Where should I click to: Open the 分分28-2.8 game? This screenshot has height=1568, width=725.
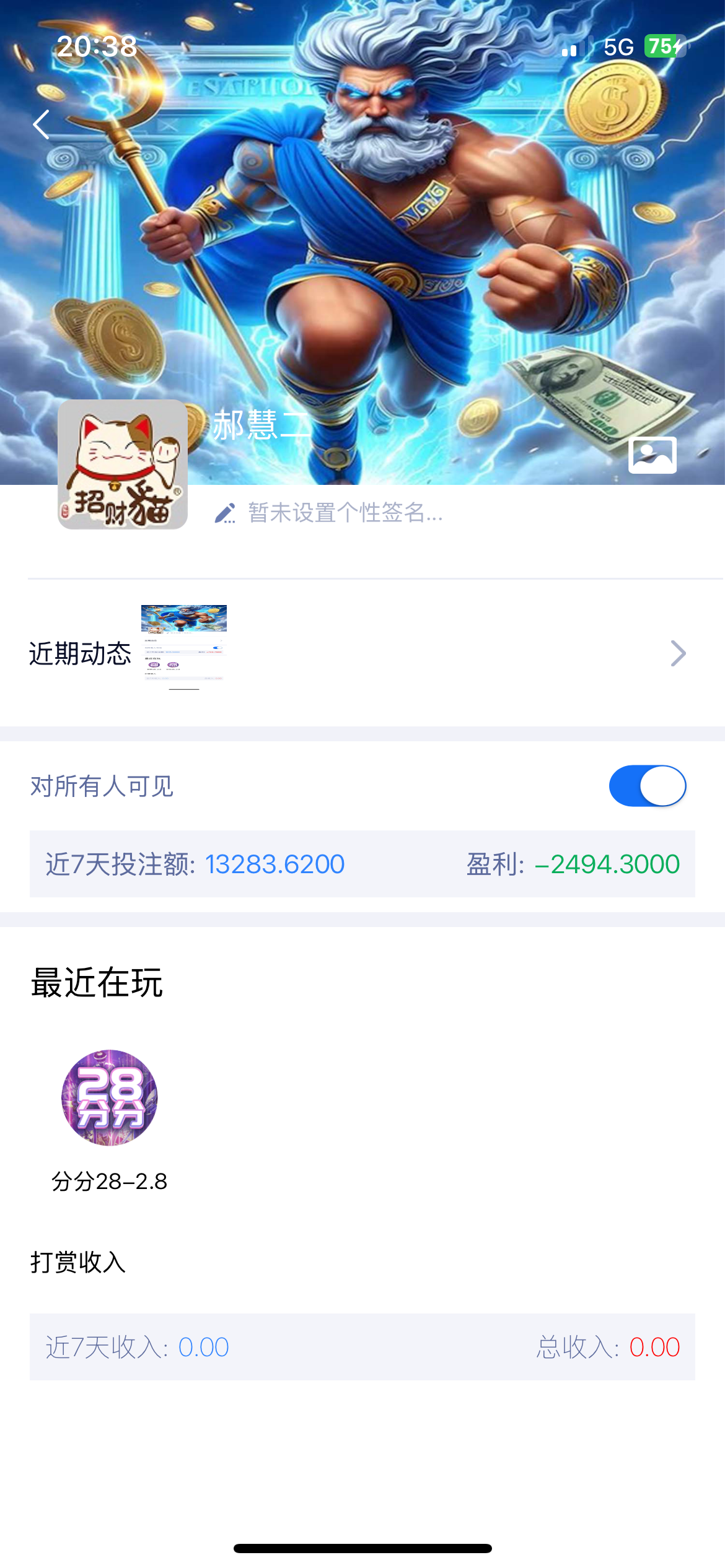click(x=110, y=1098)
